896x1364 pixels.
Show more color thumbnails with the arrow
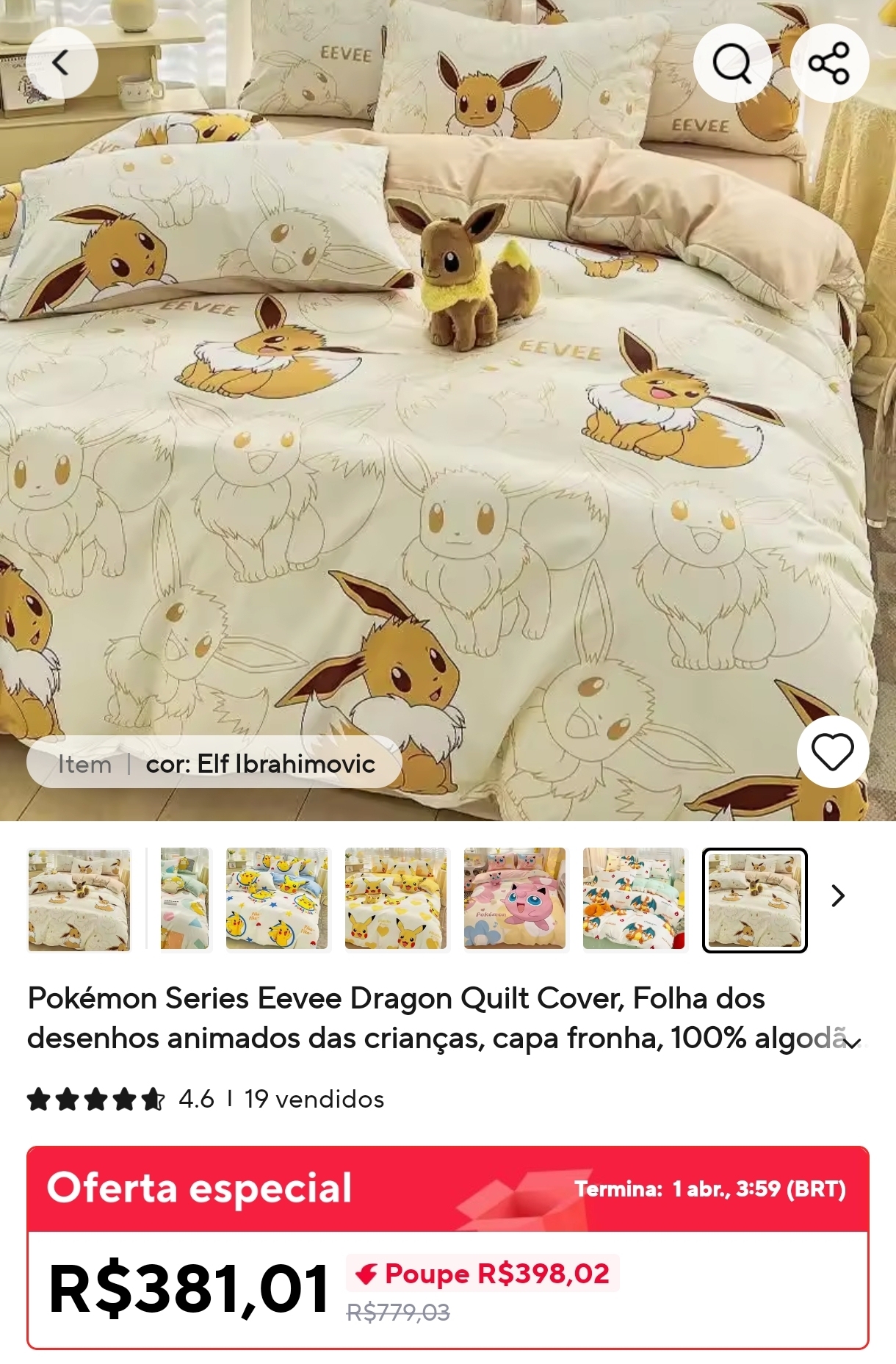pyautogui.click(x=838, y=896)
